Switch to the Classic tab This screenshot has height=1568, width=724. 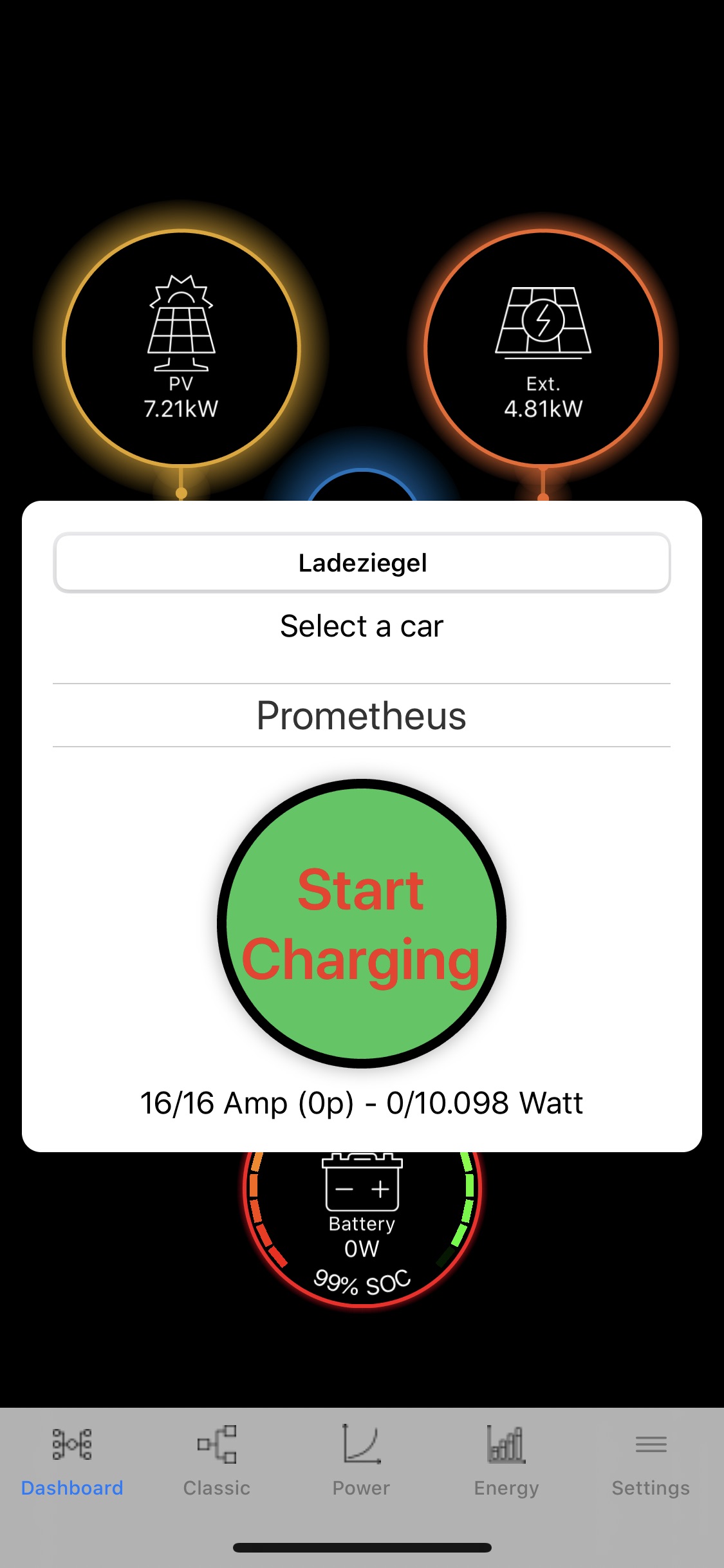pyautogui.click(x=217, y=1461)
